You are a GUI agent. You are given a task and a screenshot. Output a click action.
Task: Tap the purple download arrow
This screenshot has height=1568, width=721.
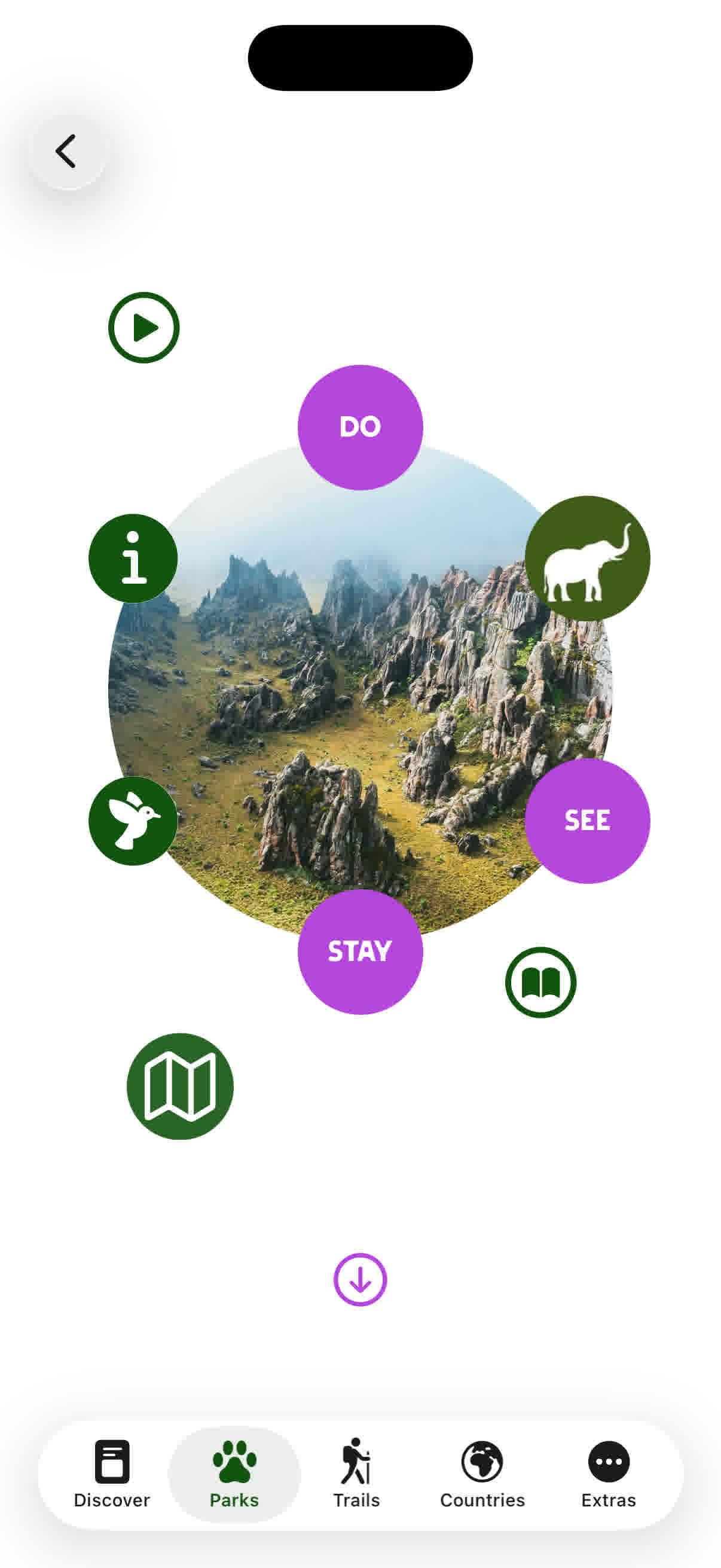coord(360,1279)
